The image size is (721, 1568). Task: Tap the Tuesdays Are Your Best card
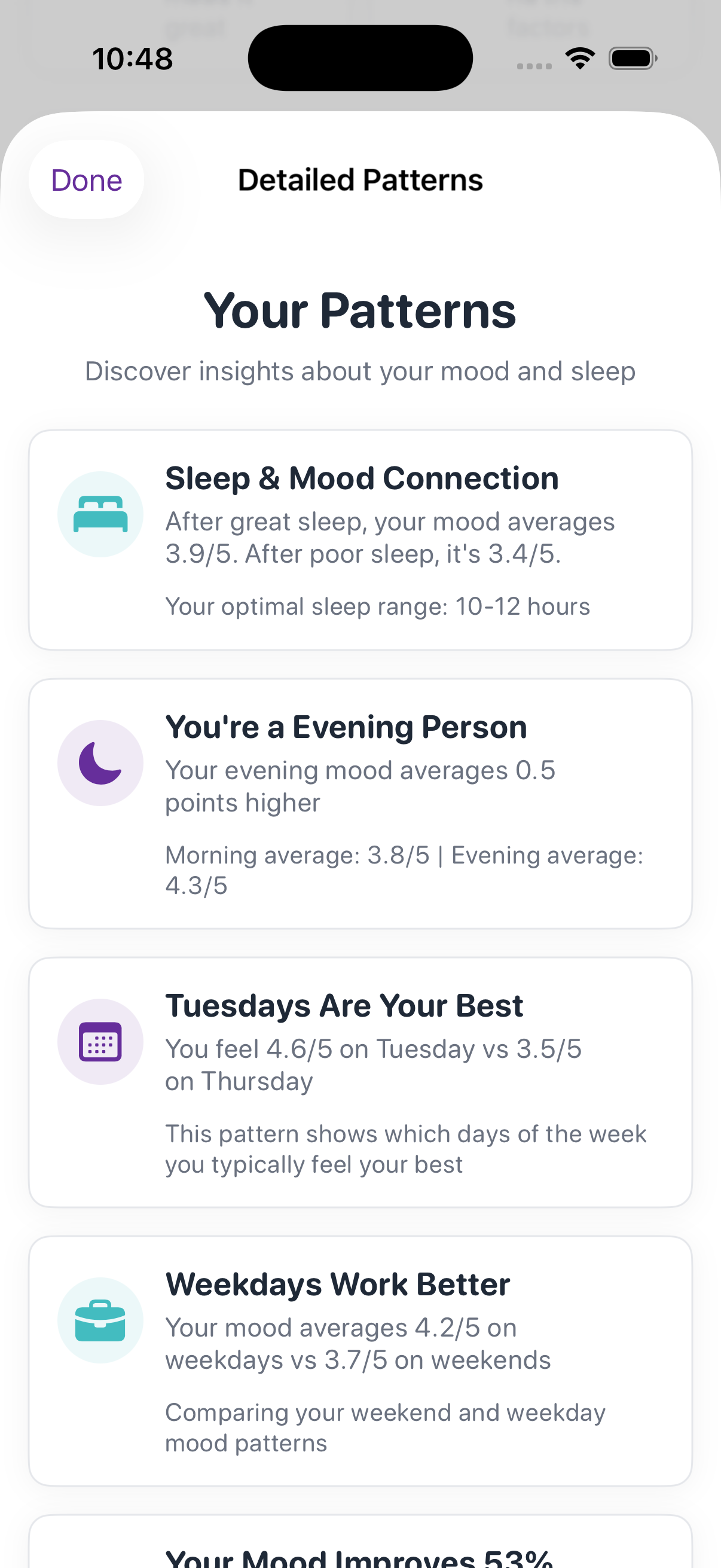[360, 1084]
